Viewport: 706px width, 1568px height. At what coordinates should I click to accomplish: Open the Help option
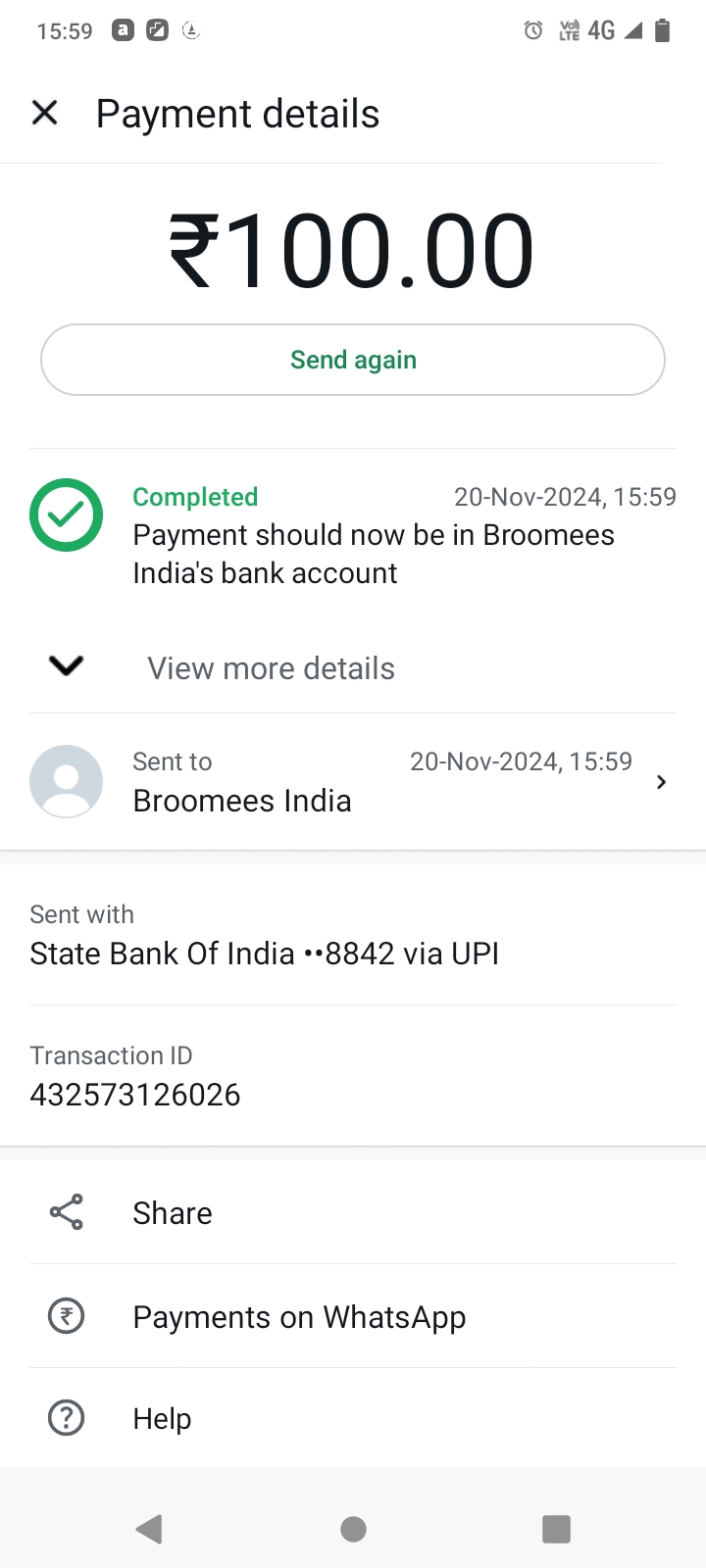pyautogui.click(x=353, y=1418)
